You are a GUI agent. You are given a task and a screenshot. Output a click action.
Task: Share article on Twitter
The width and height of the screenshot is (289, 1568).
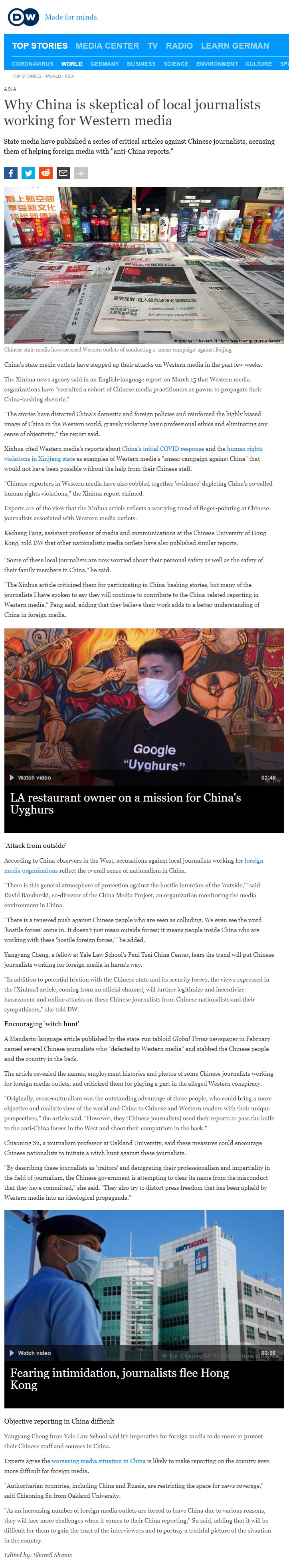coord(28,174)
